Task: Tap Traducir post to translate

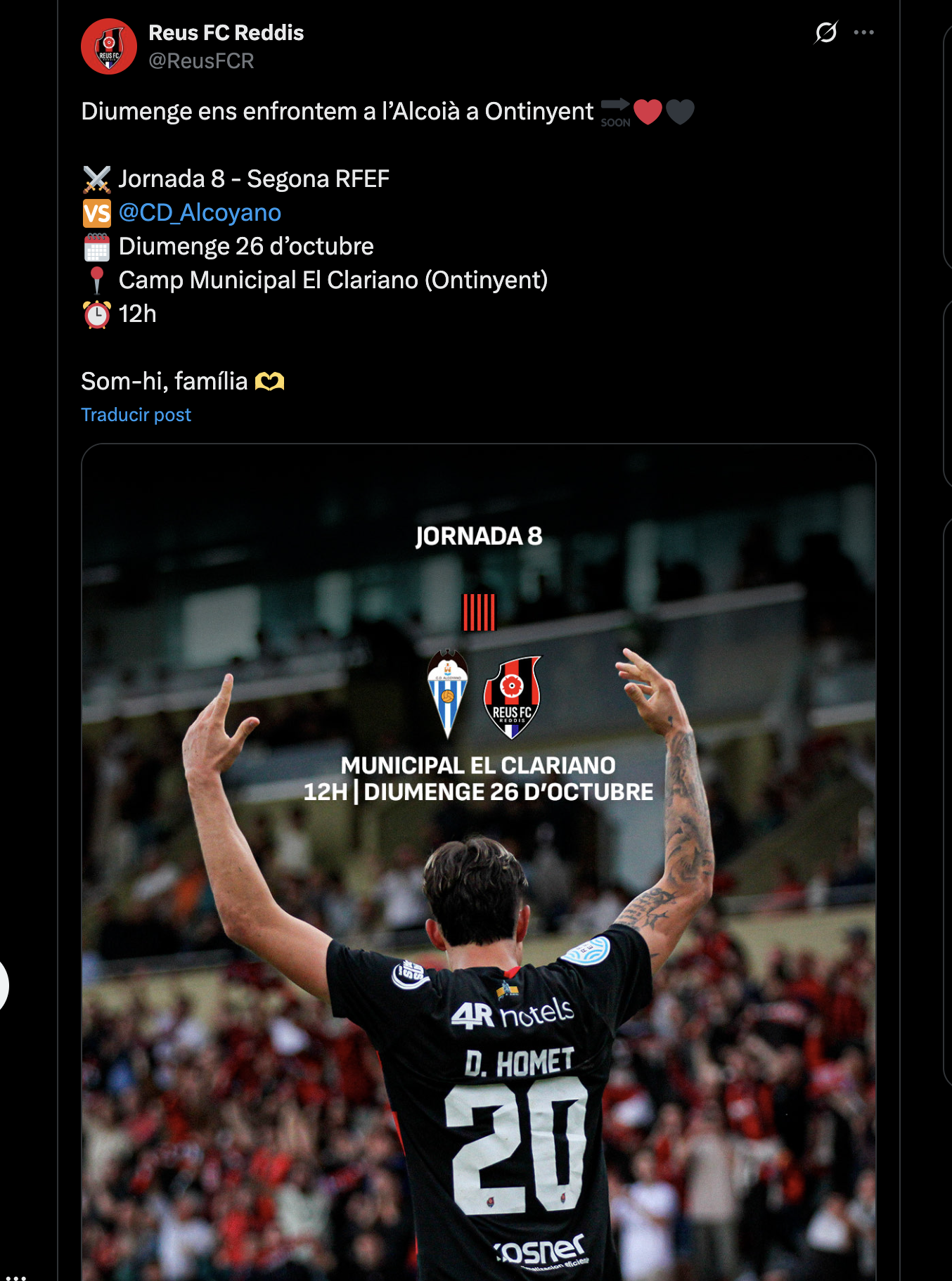Action: 136,415
